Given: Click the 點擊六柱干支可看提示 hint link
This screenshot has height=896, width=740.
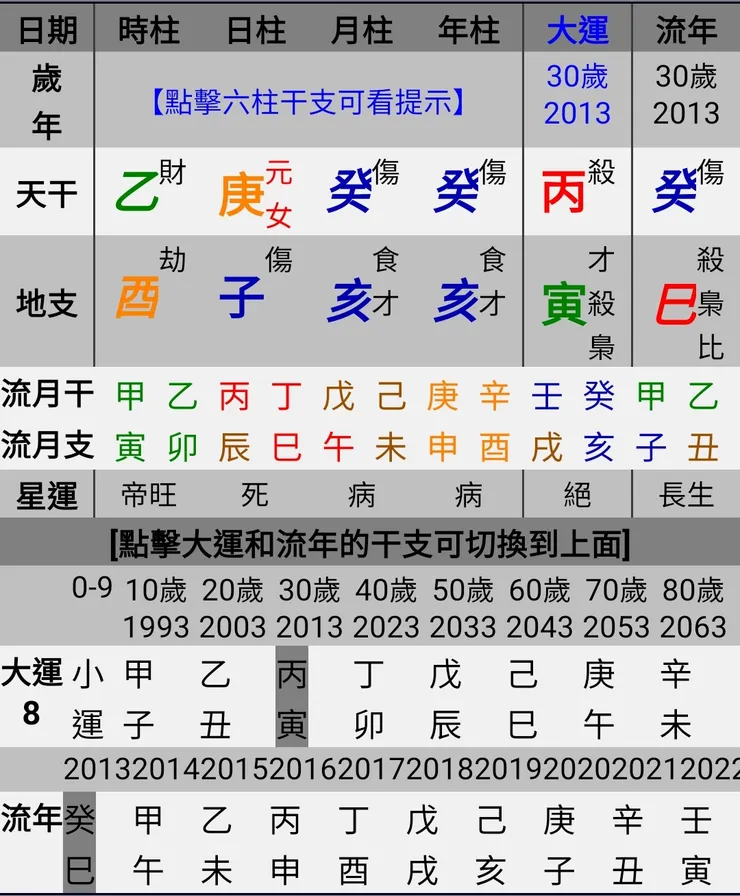Looking at the screenshot, I should (307, 102).
